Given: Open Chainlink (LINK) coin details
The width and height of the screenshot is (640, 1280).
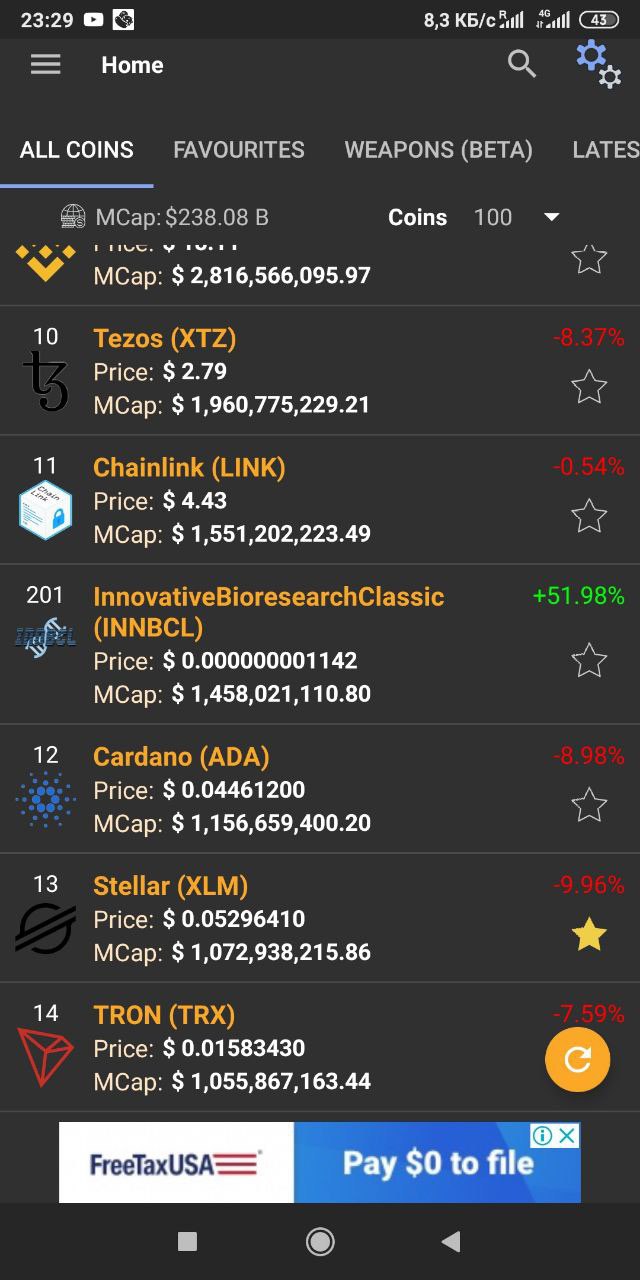Looking at the screenshot, I should pyautogui.click(x=320, y=500).
